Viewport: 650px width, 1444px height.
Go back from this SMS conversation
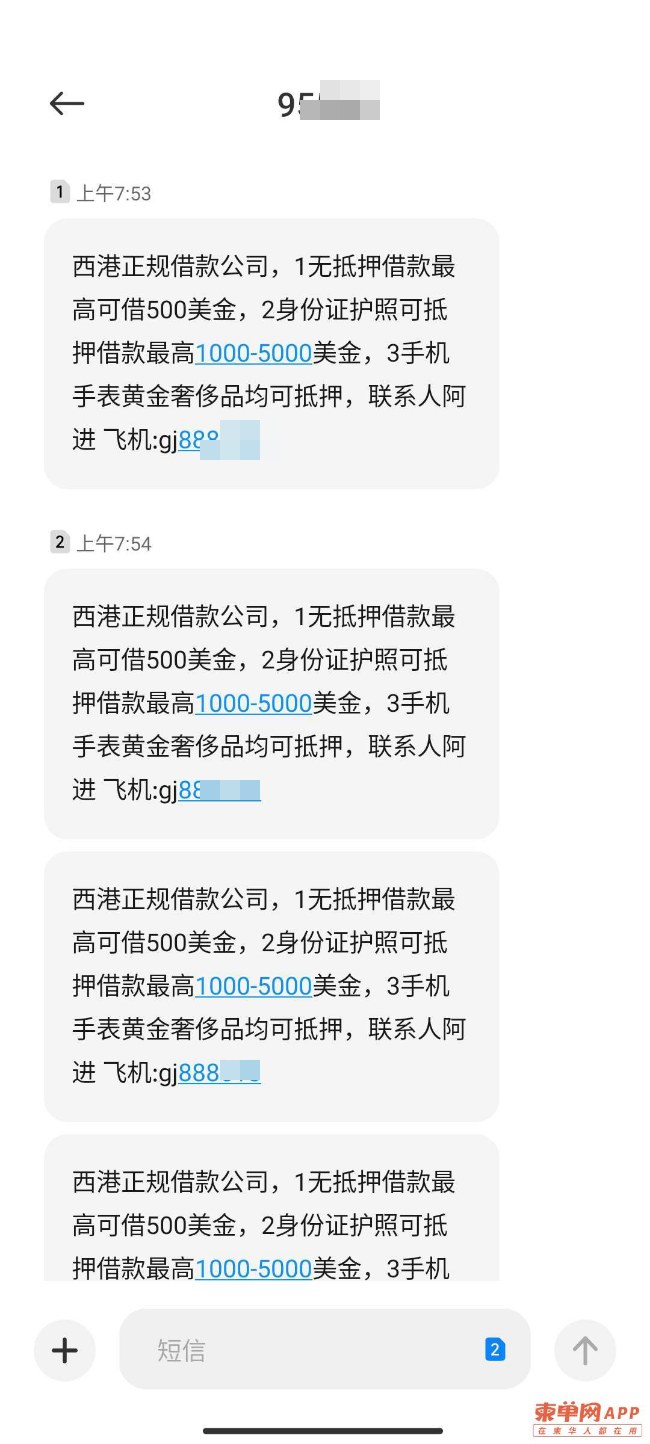coord(67,103)
